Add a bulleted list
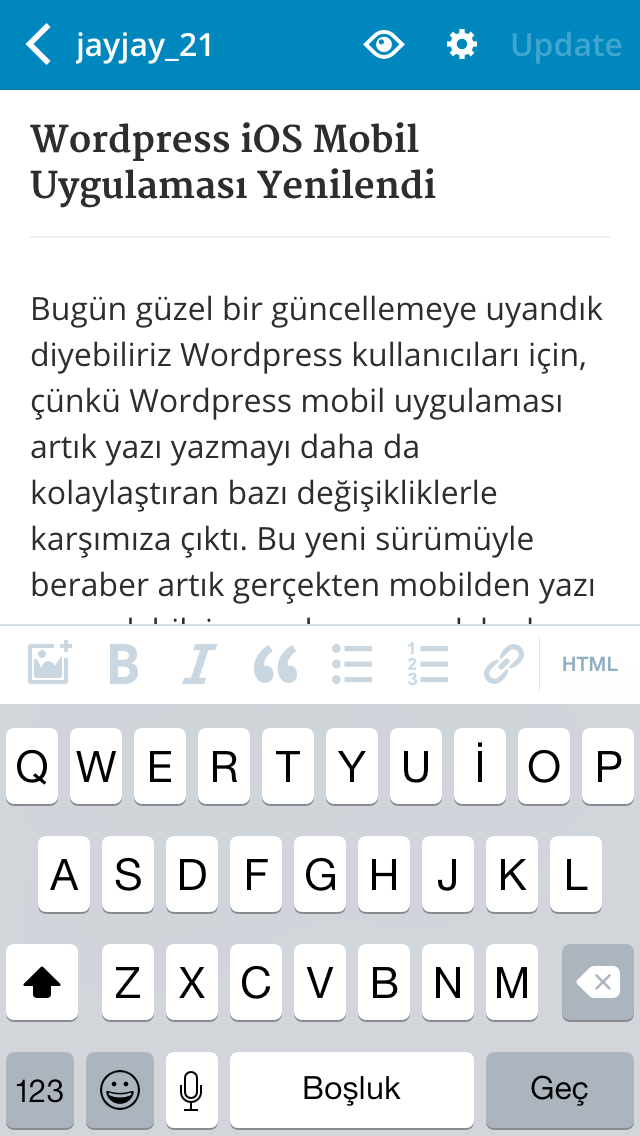 pos(352,664)
